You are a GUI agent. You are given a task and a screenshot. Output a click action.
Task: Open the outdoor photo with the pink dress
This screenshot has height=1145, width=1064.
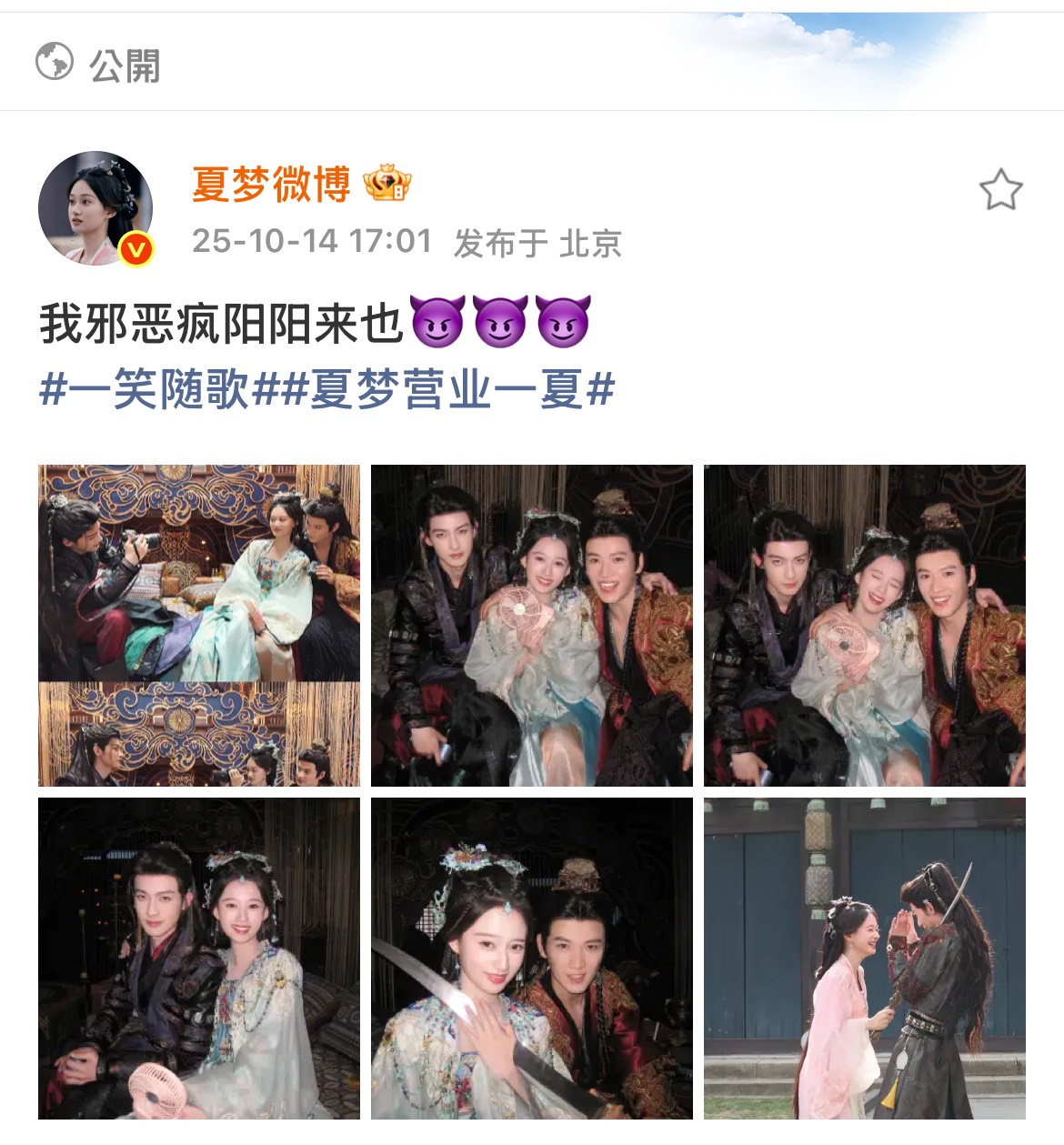[864, 958]
